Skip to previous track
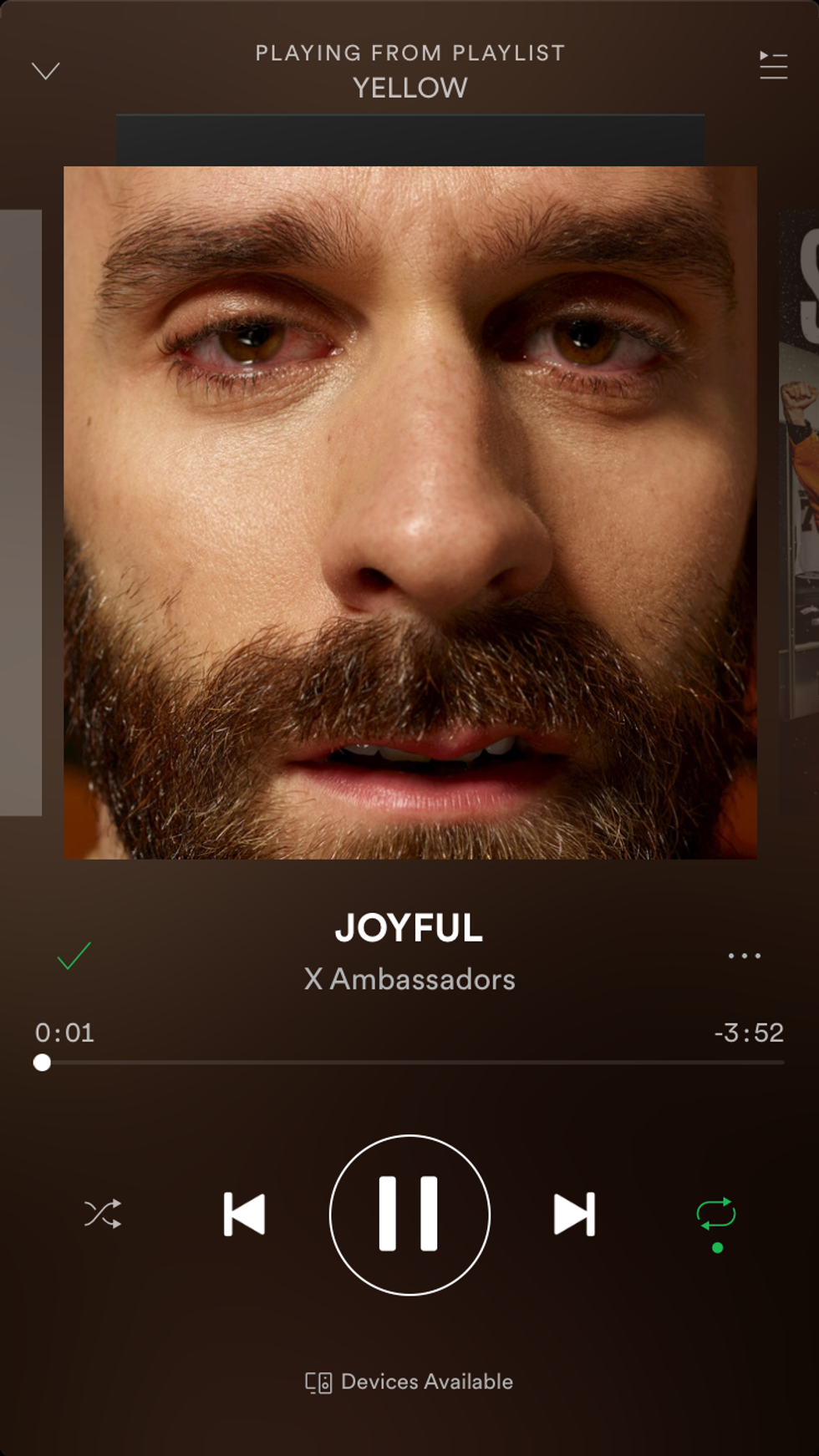 click(x=244, y=1214)
